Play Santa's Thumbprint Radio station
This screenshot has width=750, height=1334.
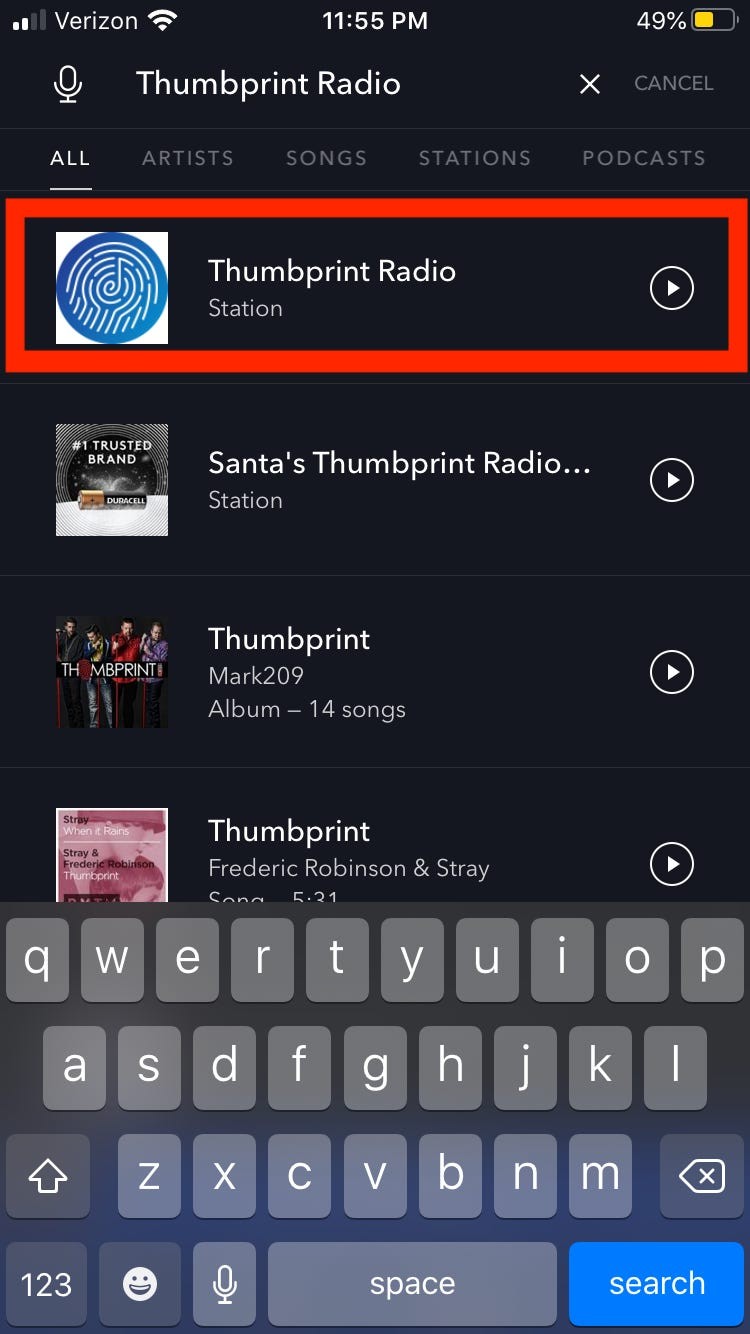(x=671, y=480)
